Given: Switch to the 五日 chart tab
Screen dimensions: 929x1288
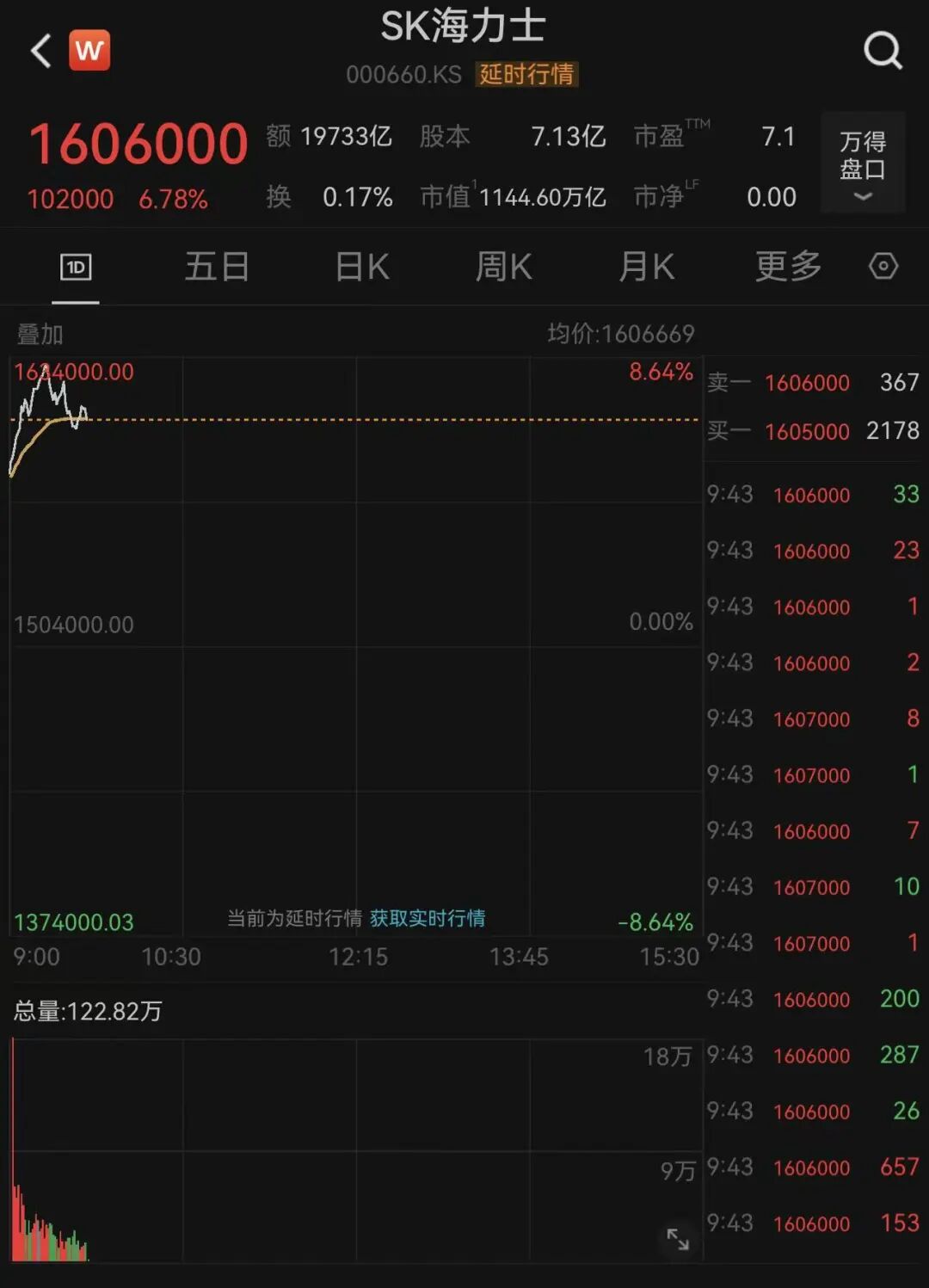Looking at the screenshot, I should click(217, 267).
